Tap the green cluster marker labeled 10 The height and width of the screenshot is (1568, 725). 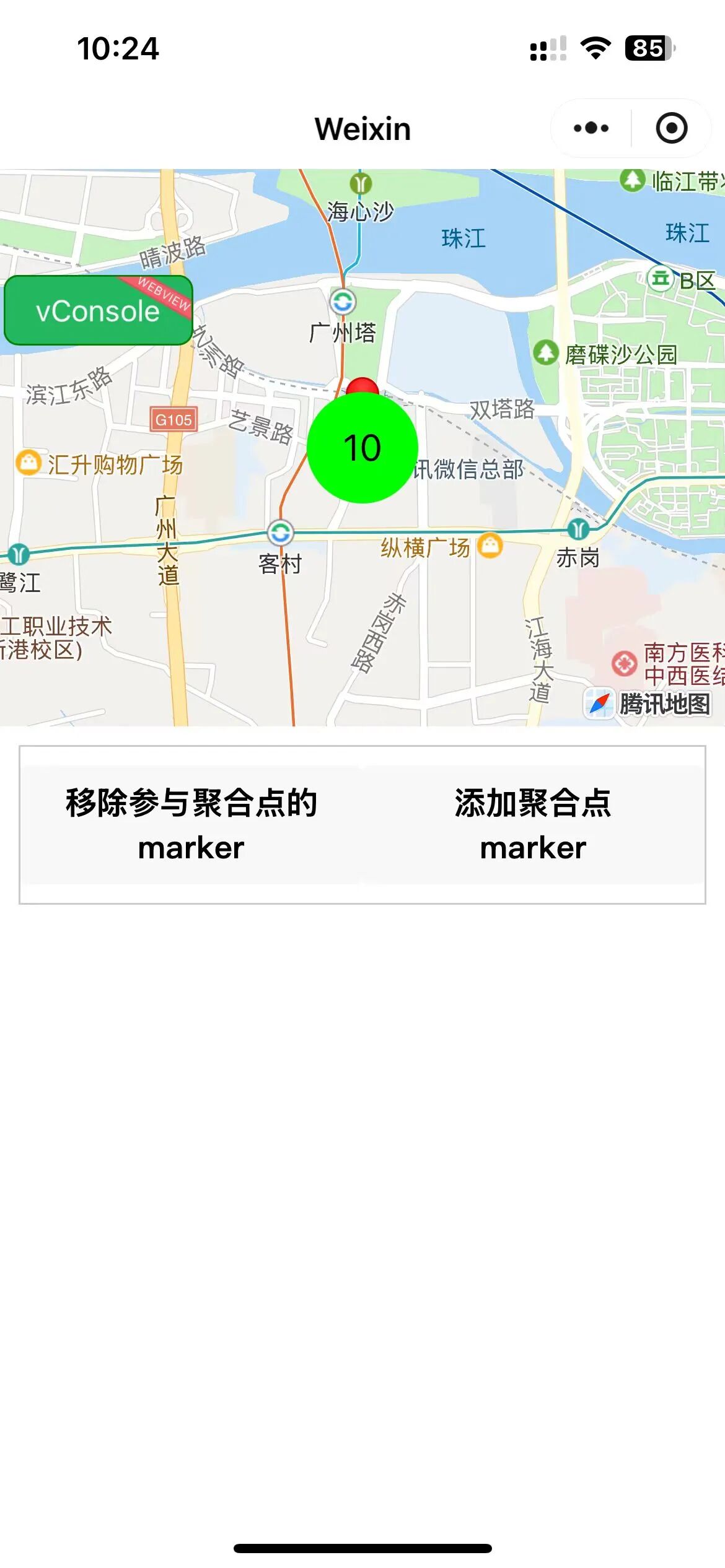(362, 448)
